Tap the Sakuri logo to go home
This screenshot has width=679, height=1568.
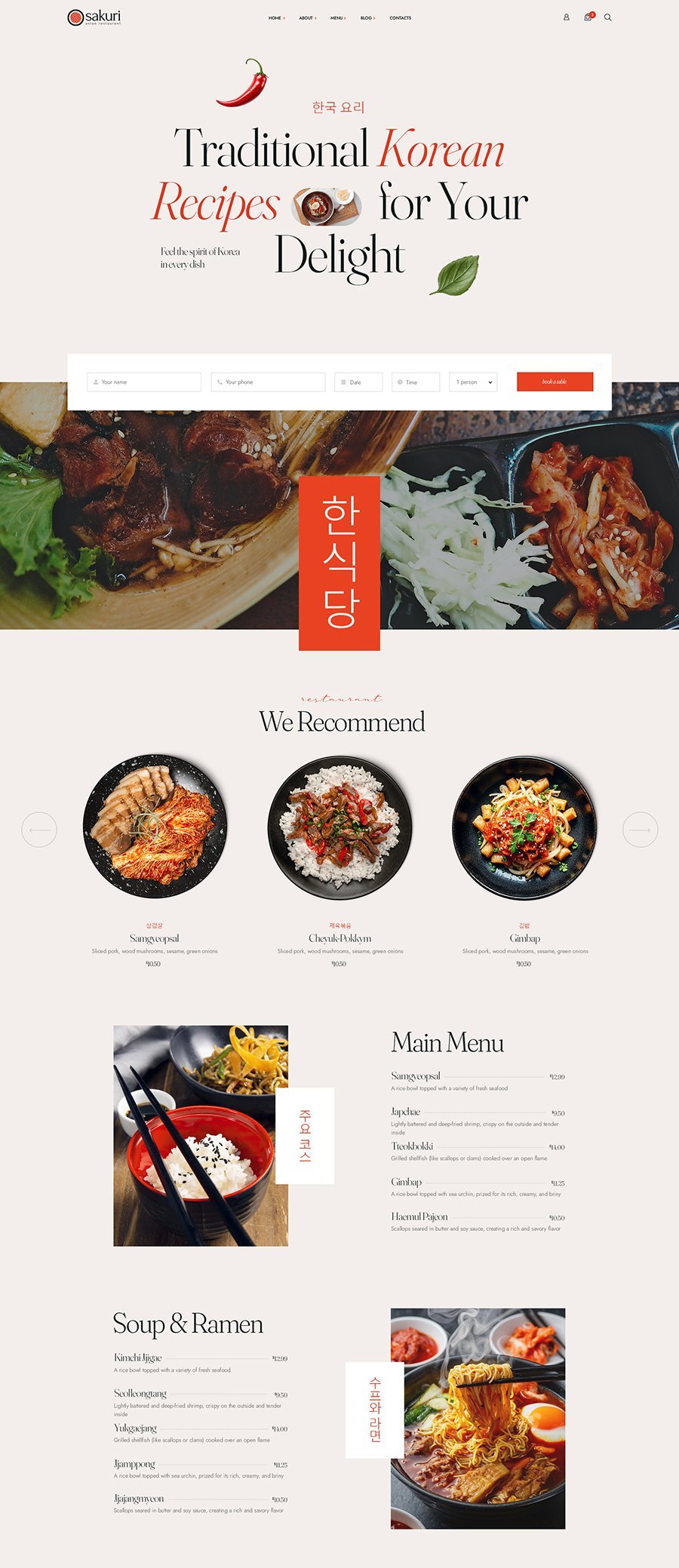click(x=94, y=17)
